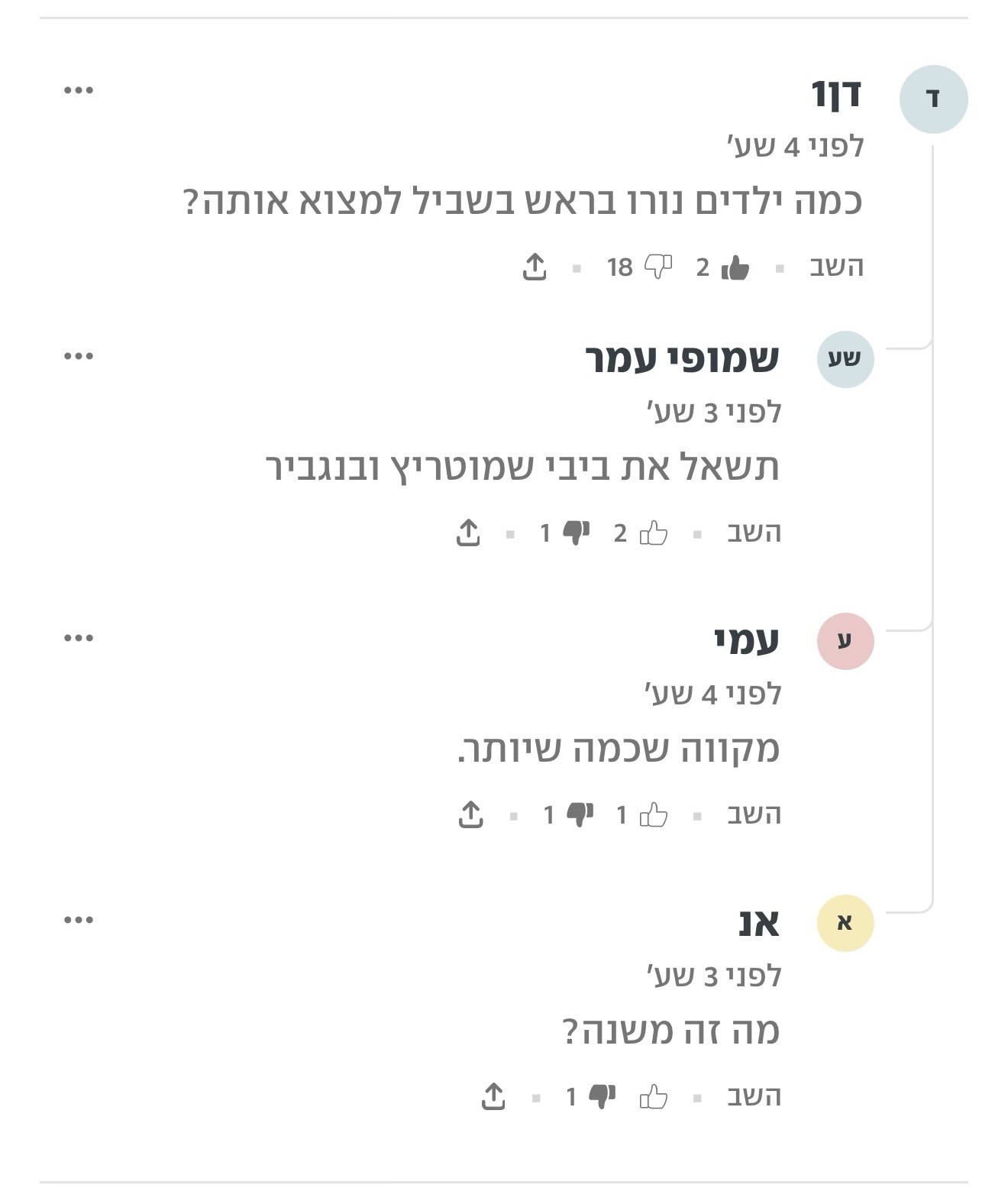Like אנ's comment

654,1096
